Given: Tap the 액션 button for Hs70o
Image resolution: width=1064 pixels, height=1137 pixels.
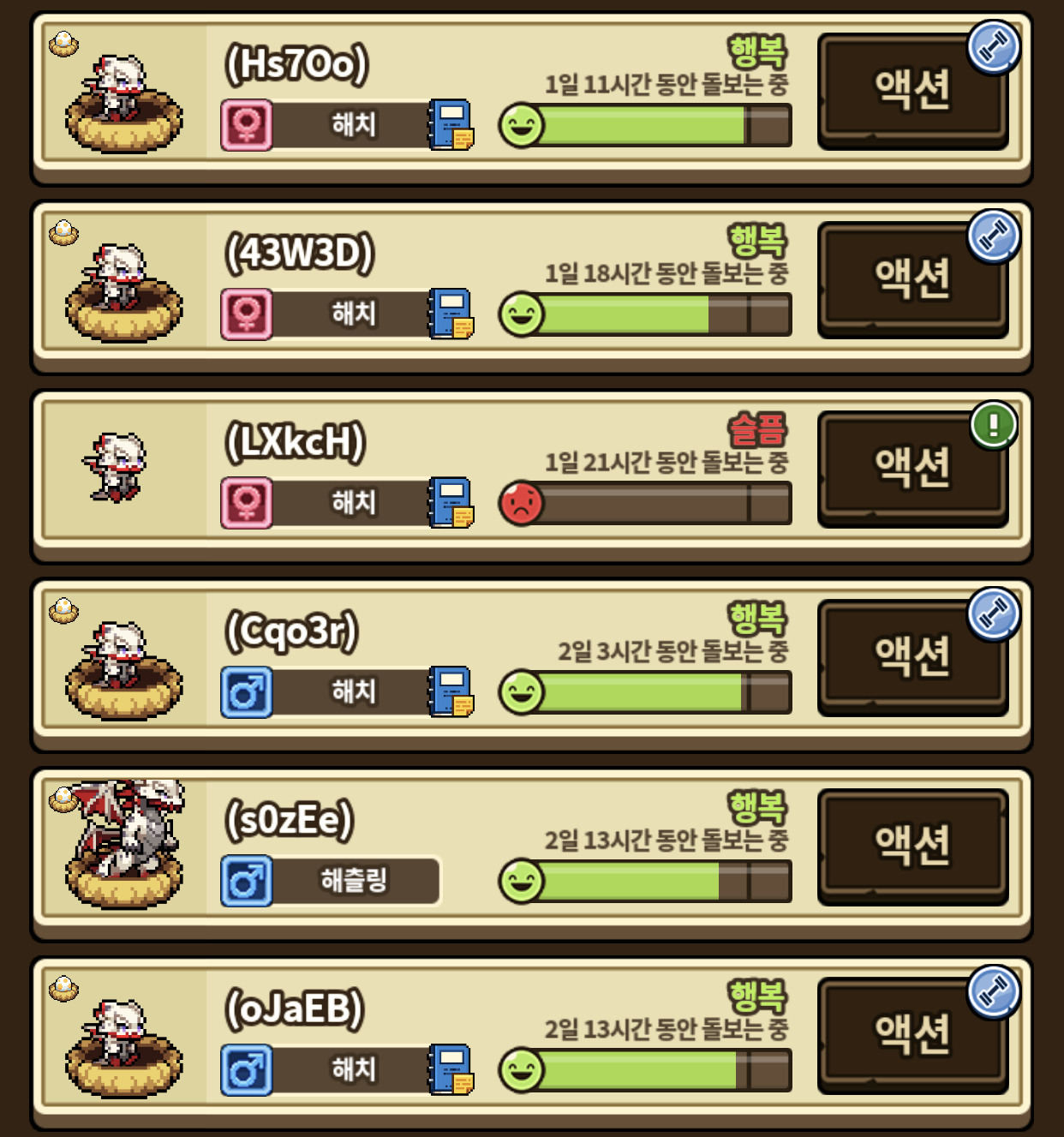Looking at the screenshot, I should click(x=912, y=91).
